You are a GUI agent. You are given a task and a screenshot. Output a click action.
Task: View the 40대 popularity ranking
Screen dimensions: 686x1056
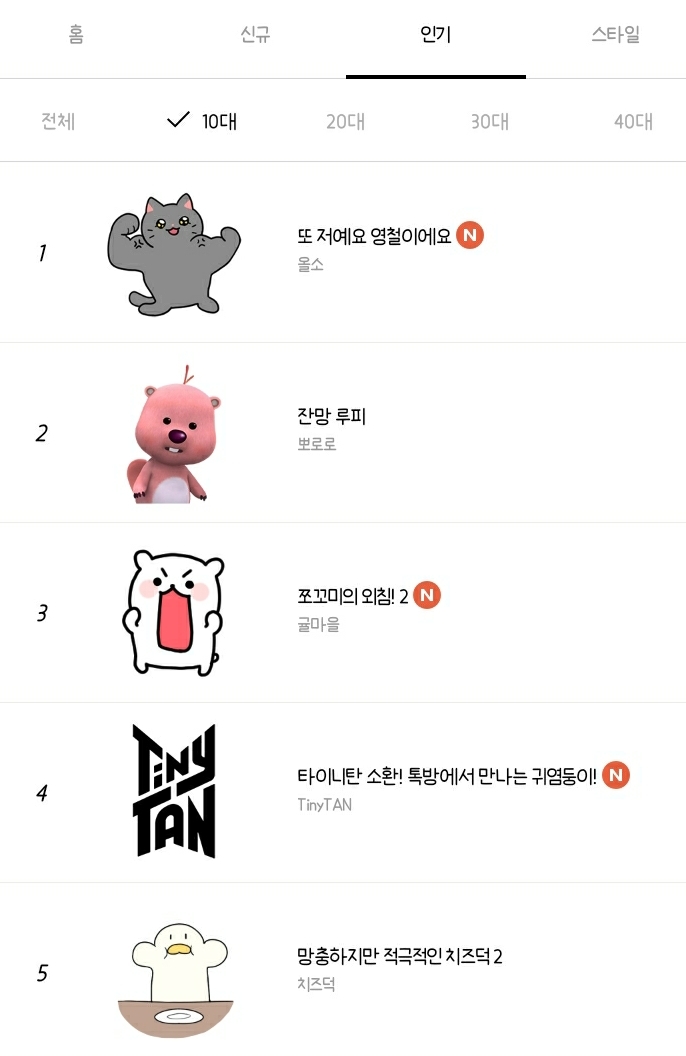click(x=633, y=122)
